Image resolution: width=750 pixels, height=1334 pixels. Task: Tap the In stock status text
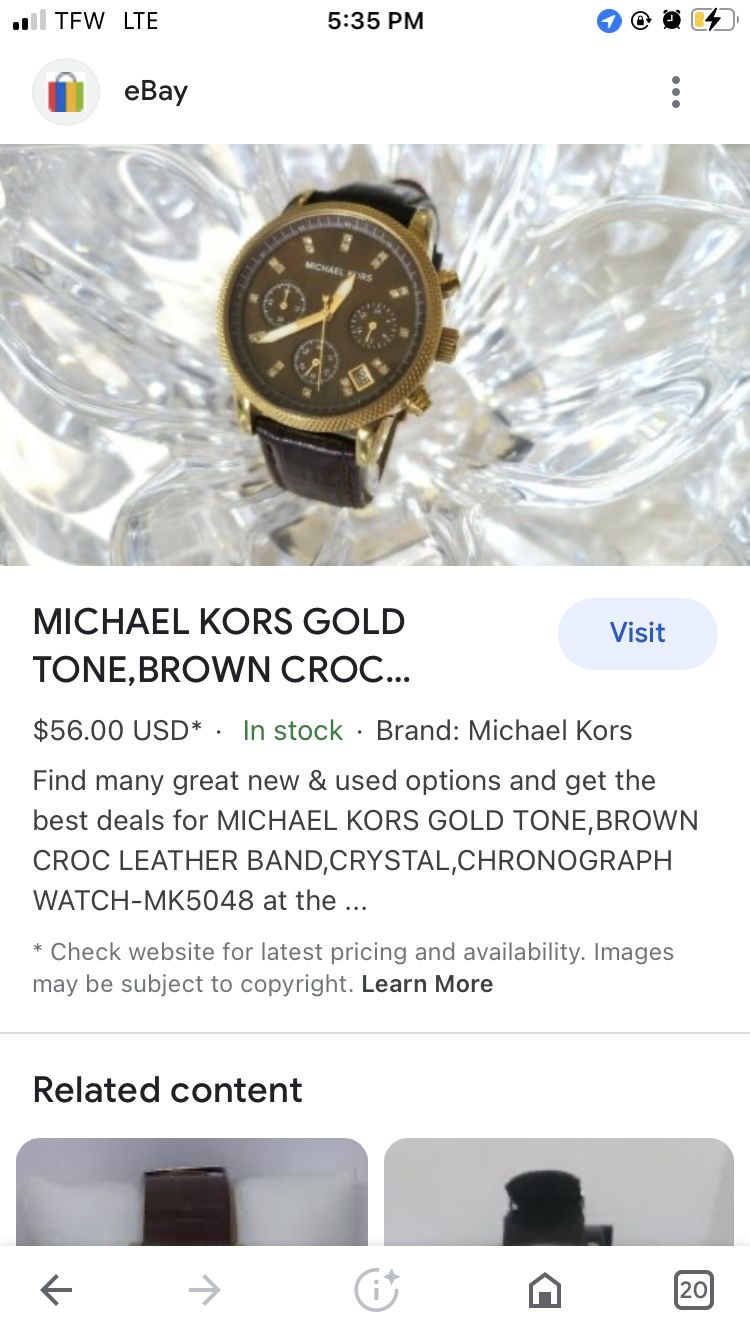coord(291,731)
